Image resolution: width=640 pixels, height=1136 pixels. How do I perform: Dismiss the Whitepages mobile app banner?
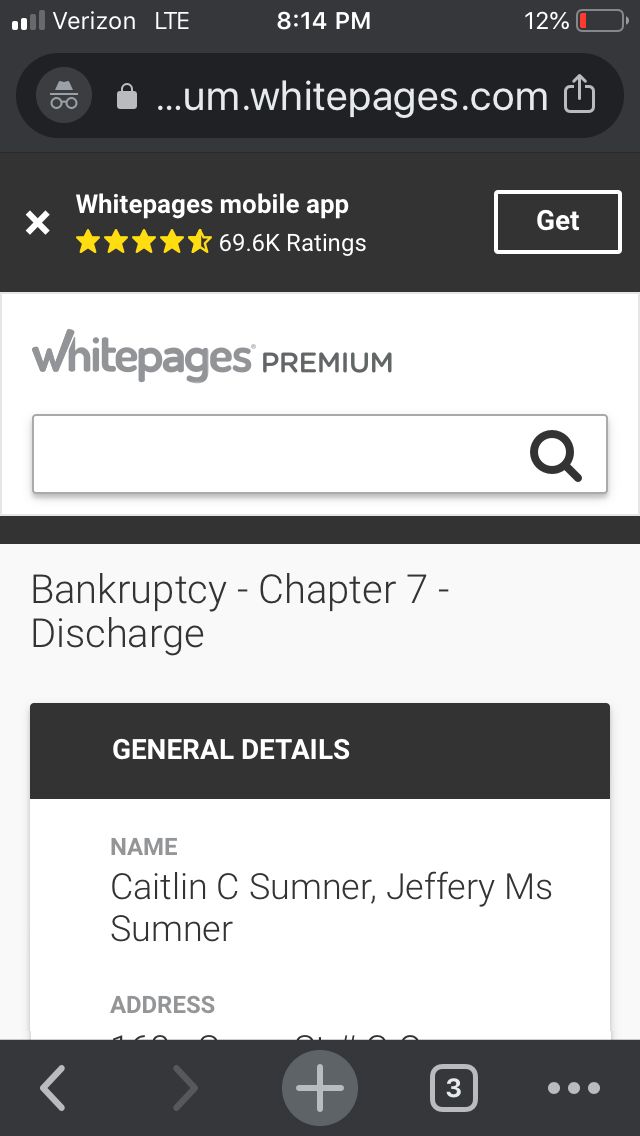point(38,222)
